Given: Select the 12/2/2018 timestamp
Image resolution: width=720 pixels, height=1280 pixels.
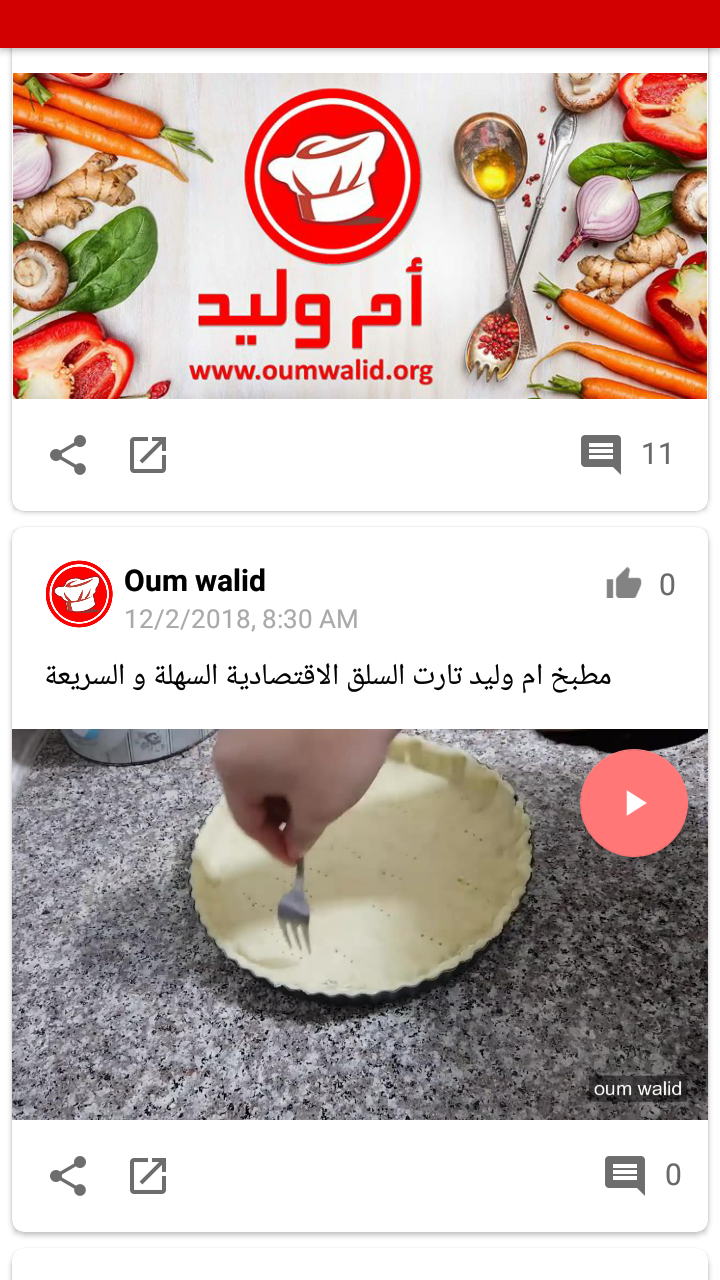Looking at the screenshot, I should (x=240, y=619).
